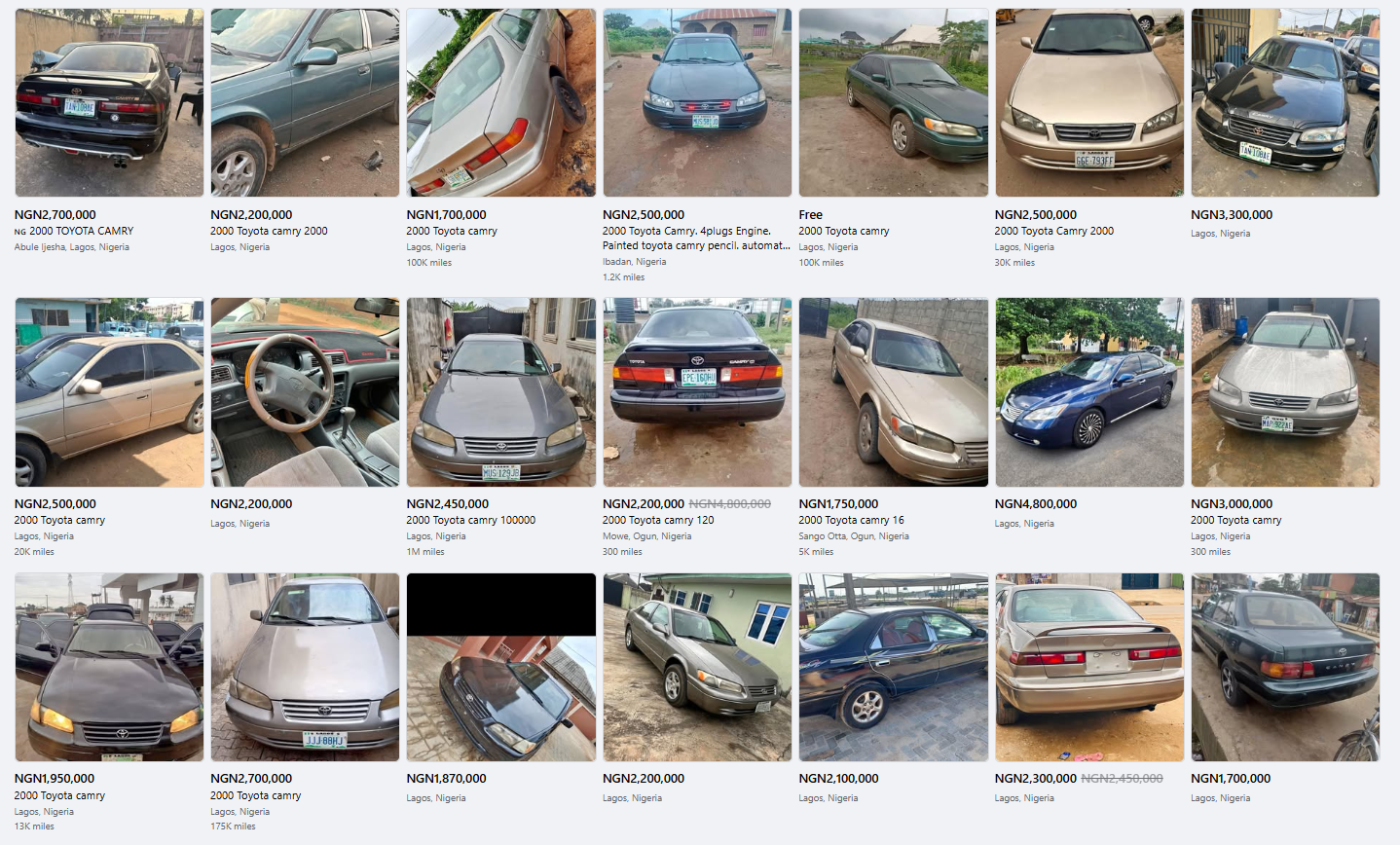
Task: Open the NGN2,700,000 listing in Abule Ijesha
Action: (109, 103)
